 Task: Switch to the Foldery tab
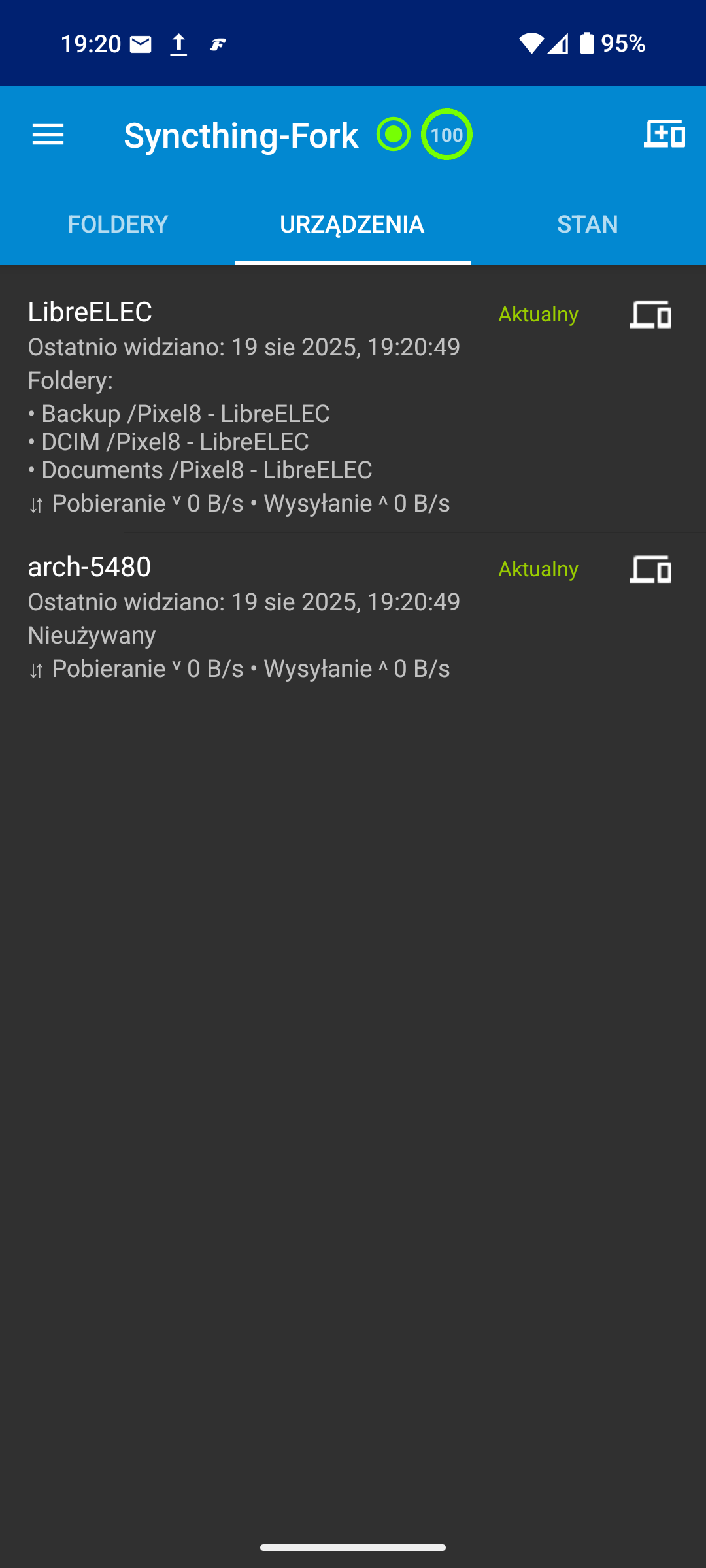(x=118, y=224)
